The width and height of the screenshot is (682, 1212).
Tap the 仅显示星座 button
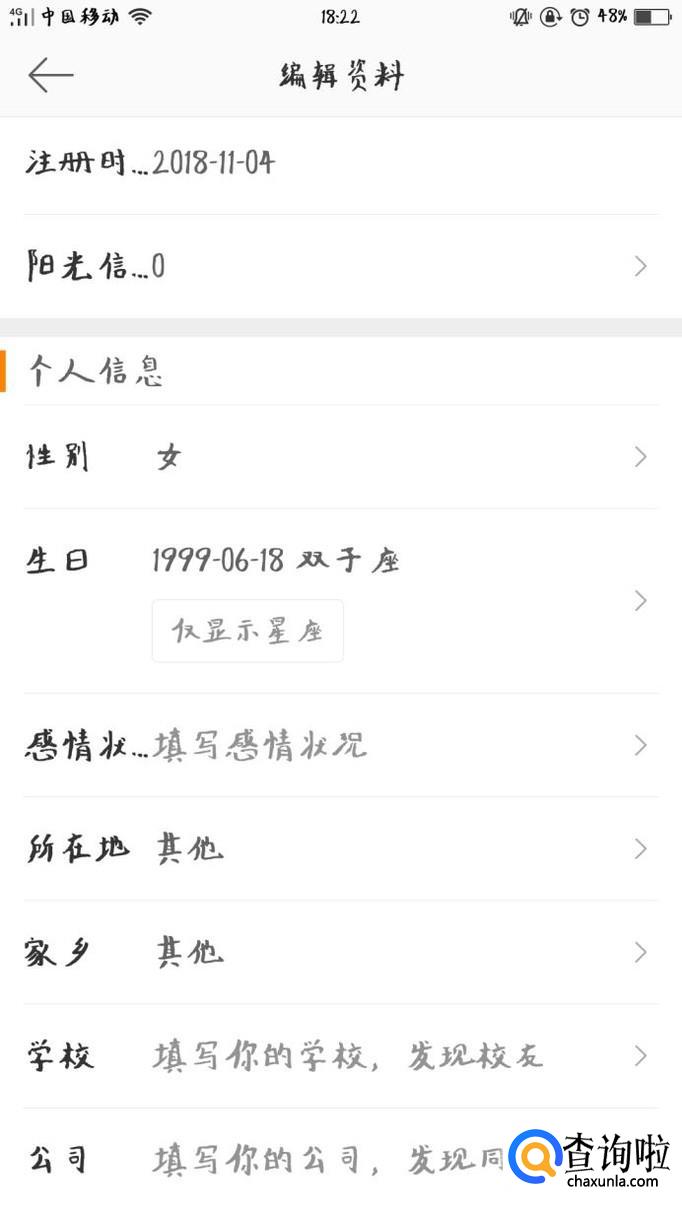(247, 631)
